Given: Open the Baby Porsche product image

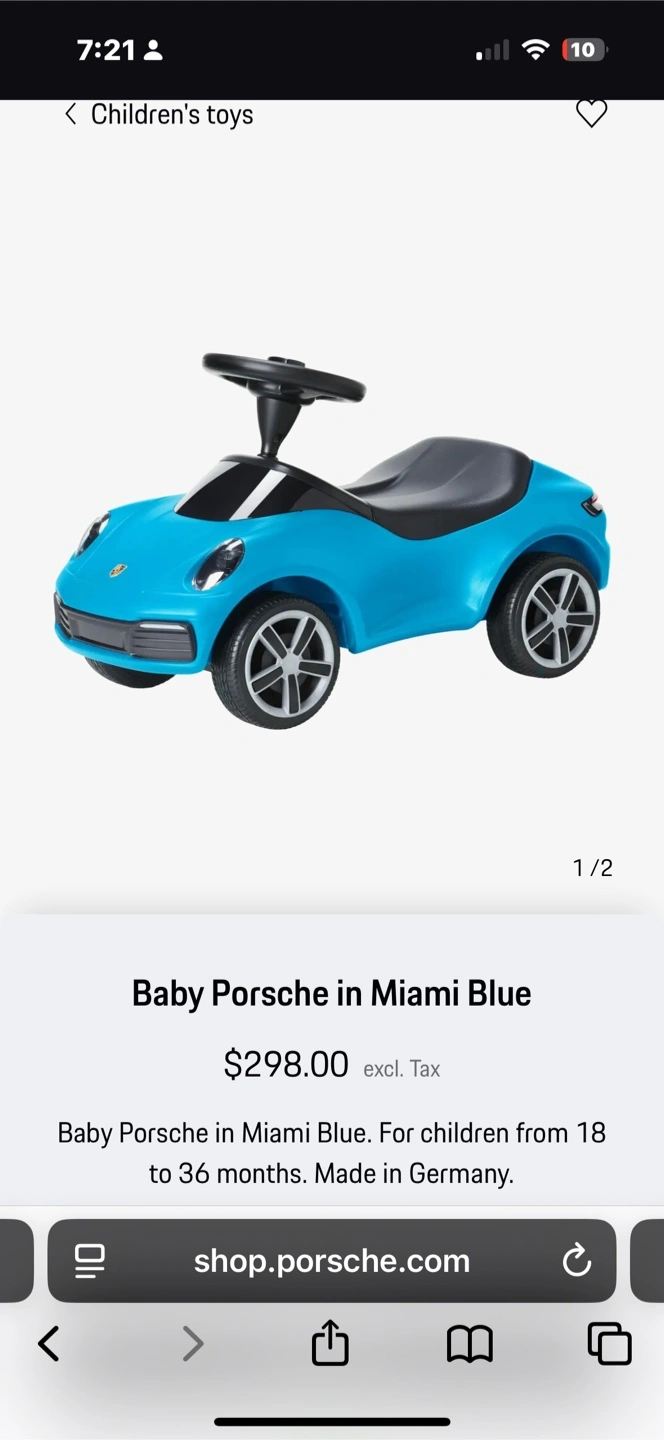Looking at the screenshot, I should point(331,540).
